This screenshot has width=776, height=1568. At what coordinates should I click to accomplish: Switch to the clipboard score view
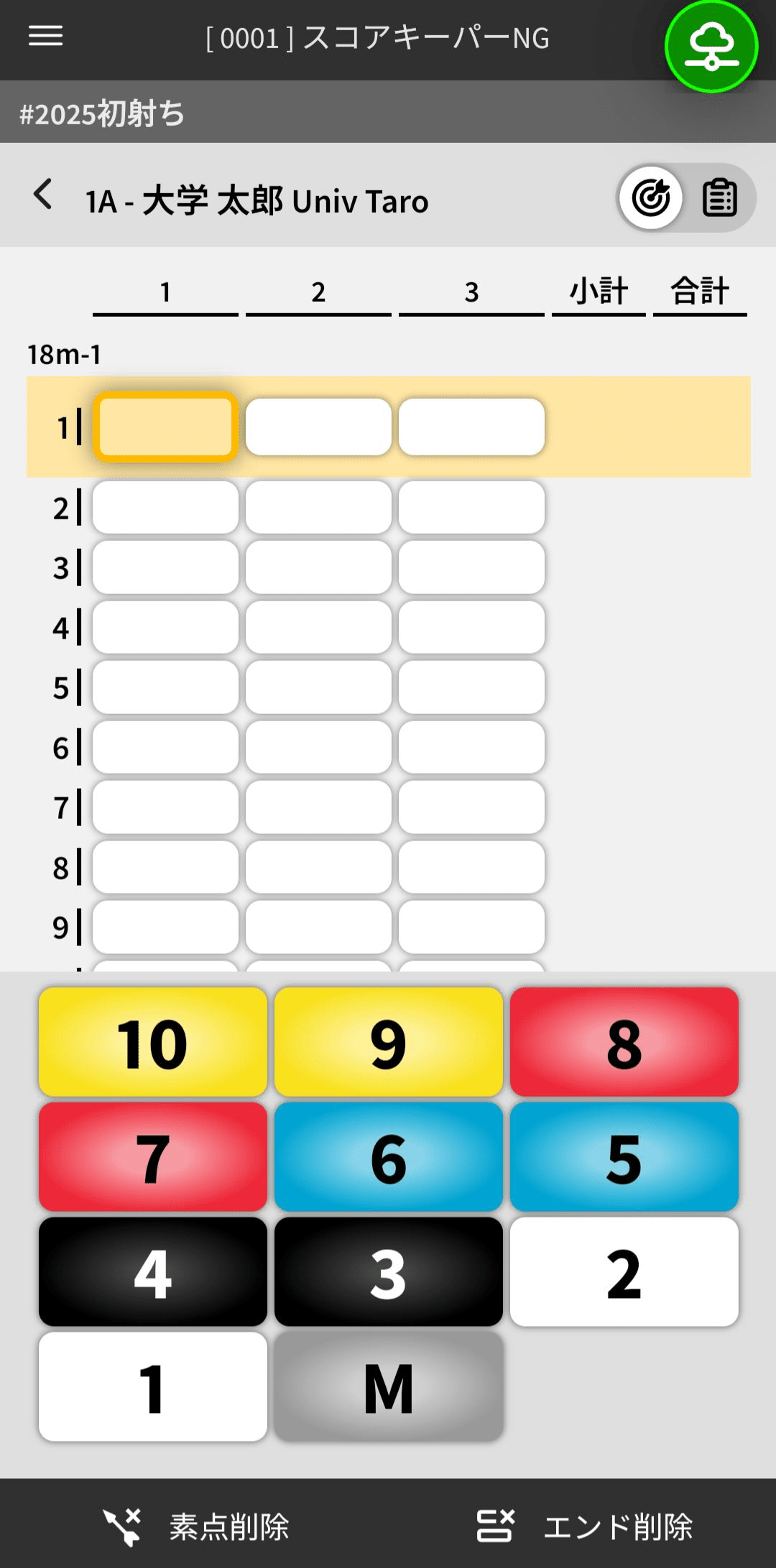pyautogui.click(x=719, y=198)
